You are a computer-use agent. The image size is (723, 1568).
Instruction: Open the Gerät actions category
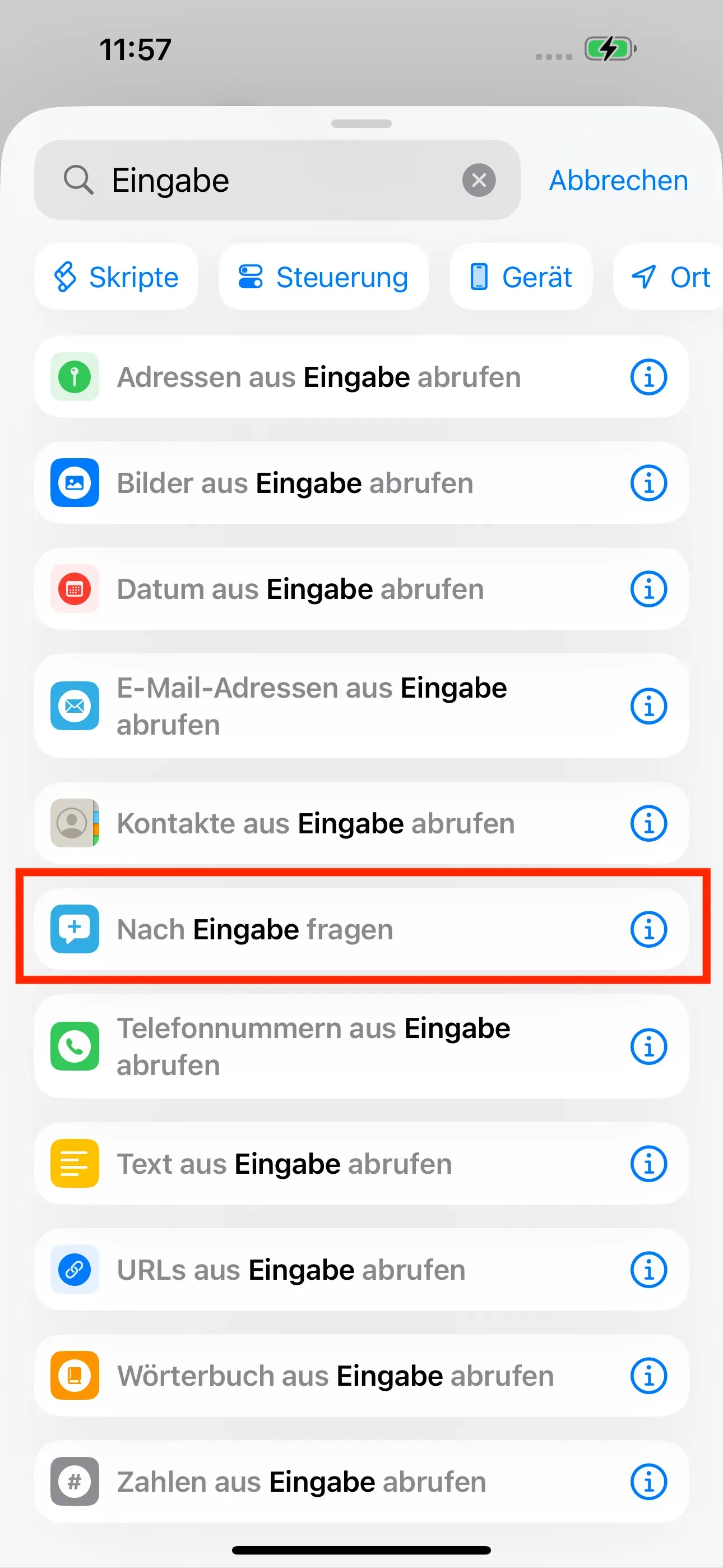click(x=520, y=277)
